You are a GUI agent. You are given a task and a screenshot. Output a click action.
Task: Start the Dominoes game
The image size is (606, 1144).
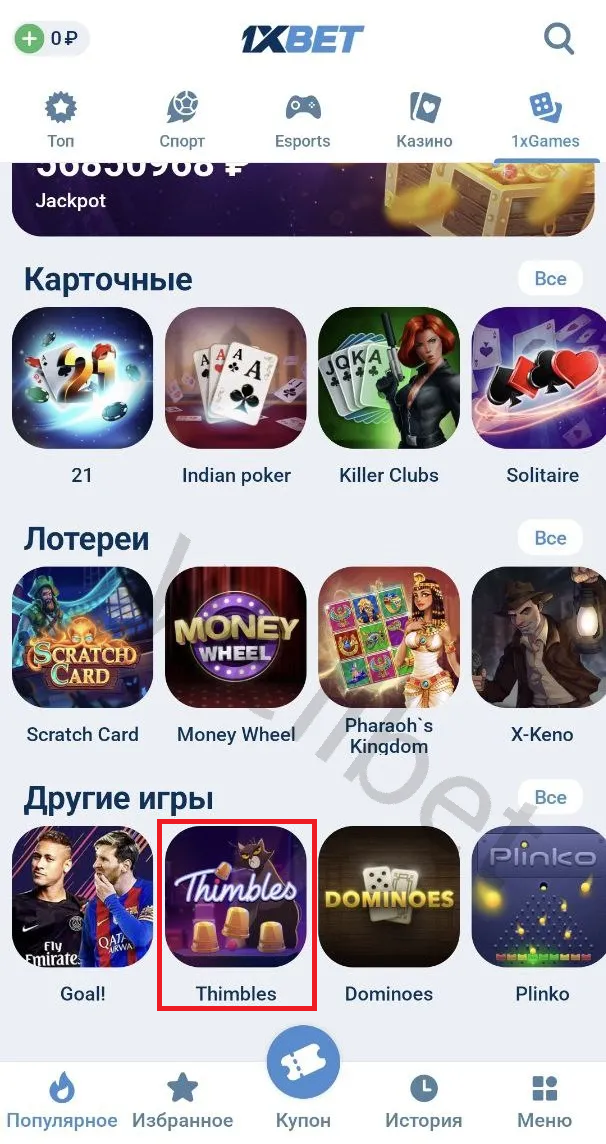pyautogui.click(x=389, y=896)
